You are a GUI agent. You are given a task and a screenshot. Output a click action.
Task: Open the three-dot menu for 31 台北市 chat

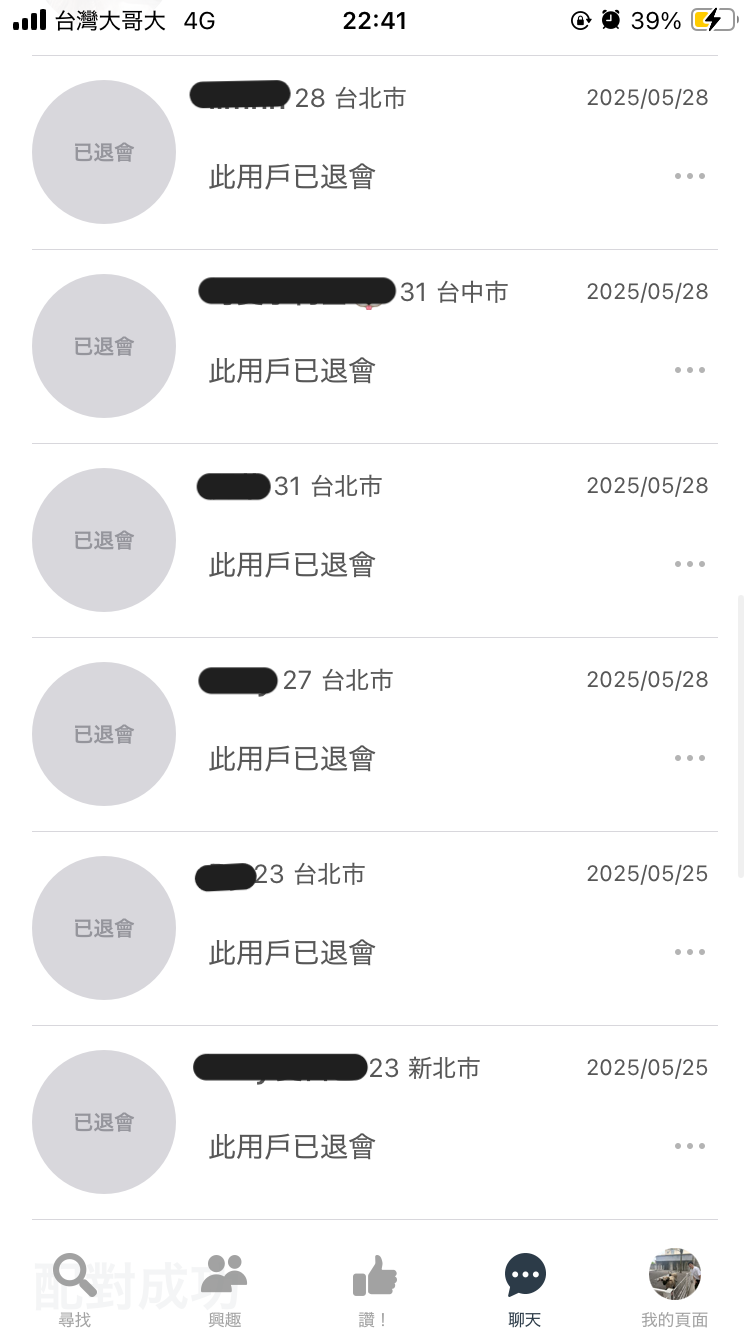tap(690, 564)
